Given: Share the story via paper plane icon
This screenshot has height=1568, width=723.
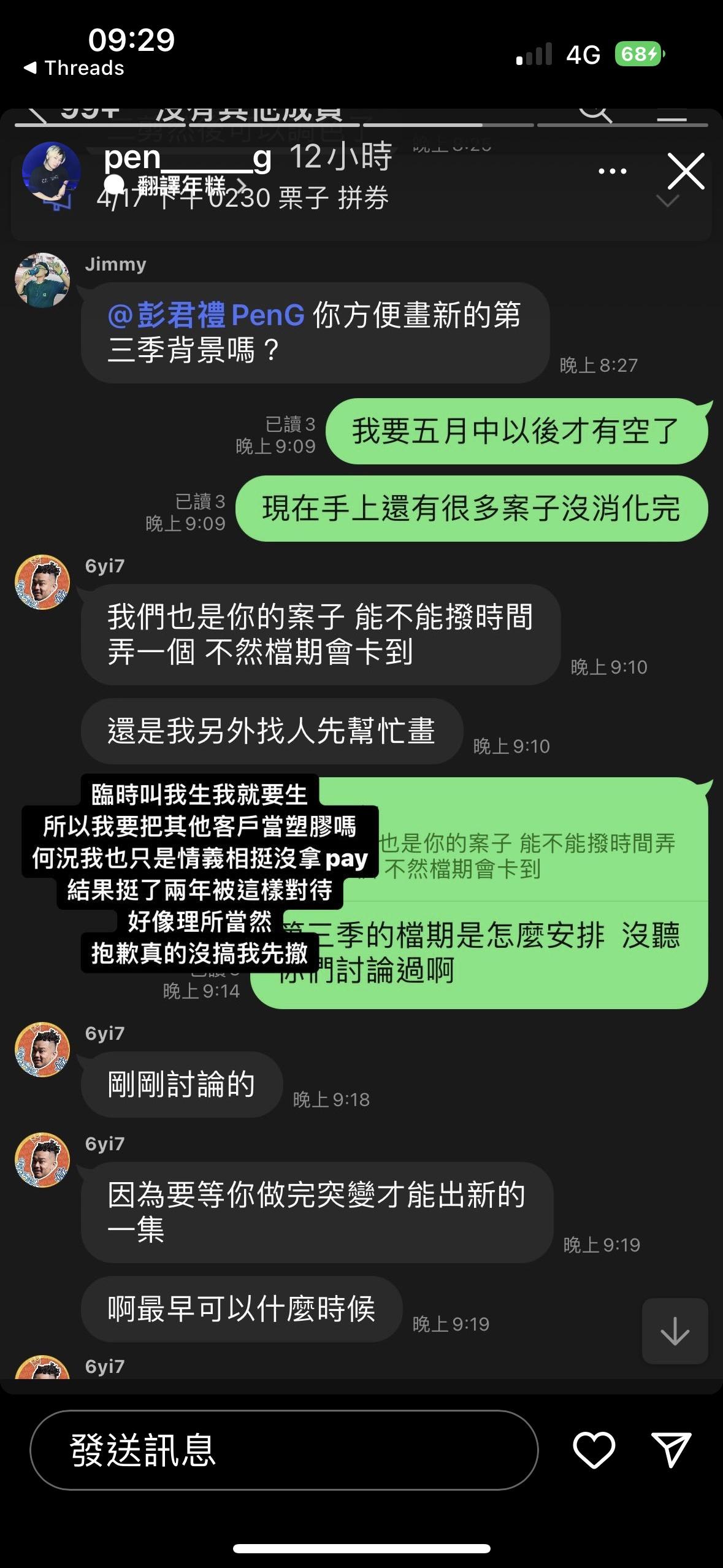Looking at the screenshot, I should (x=671, y=1450).
